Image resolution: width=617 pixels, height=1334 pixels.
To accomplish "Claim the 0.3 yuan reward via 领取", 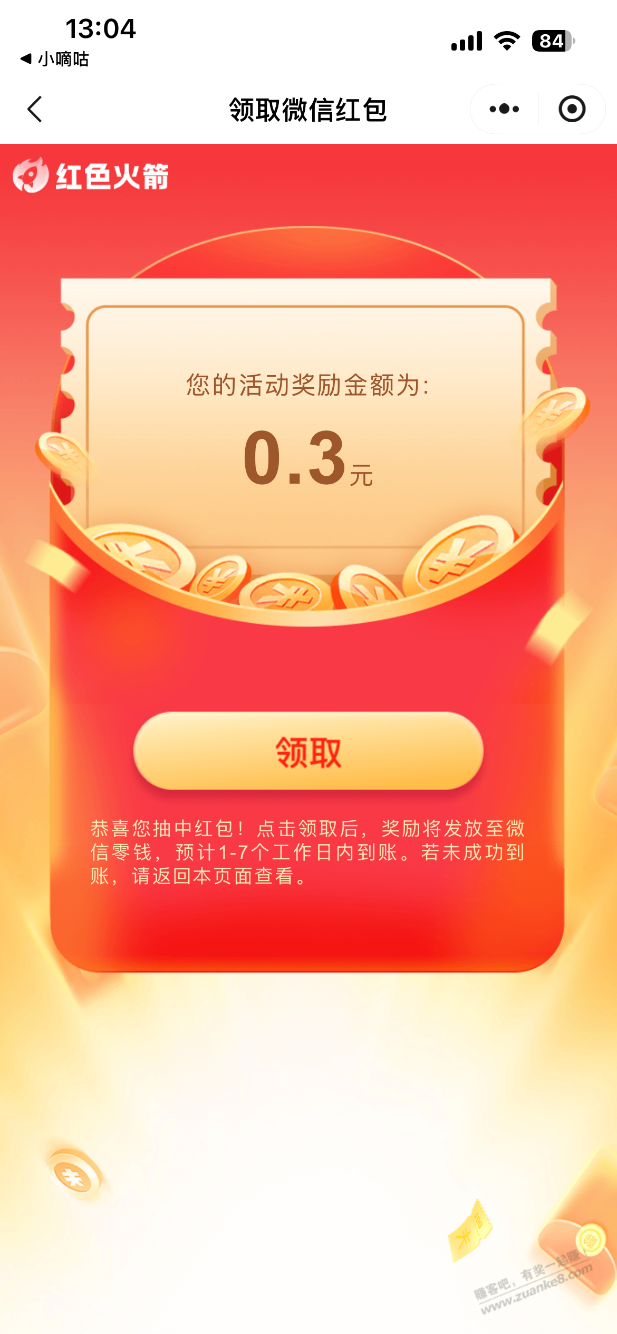I will pos(308,752).
